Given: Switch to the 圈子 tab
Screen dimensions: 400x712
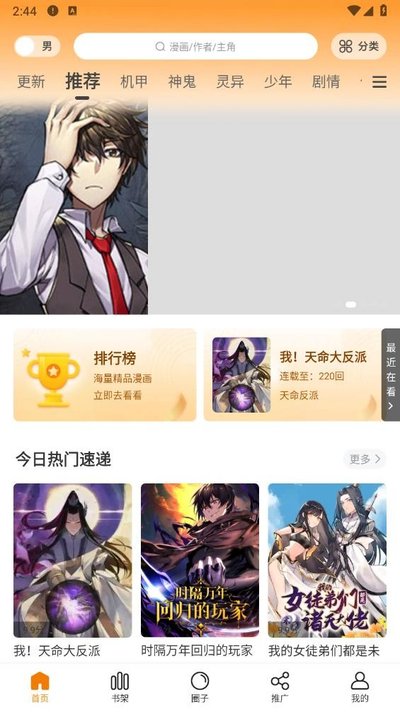Looking at the screenshot, I should tap(200, 687).
